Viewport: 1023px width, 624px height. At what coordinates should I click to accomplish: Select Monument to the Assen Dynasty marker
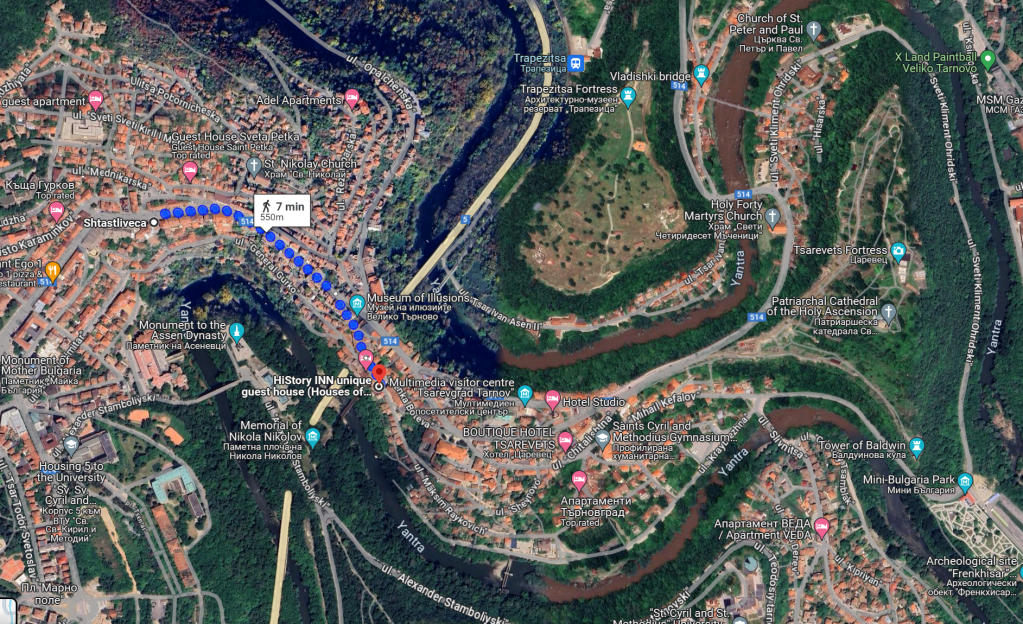point(237,331)
